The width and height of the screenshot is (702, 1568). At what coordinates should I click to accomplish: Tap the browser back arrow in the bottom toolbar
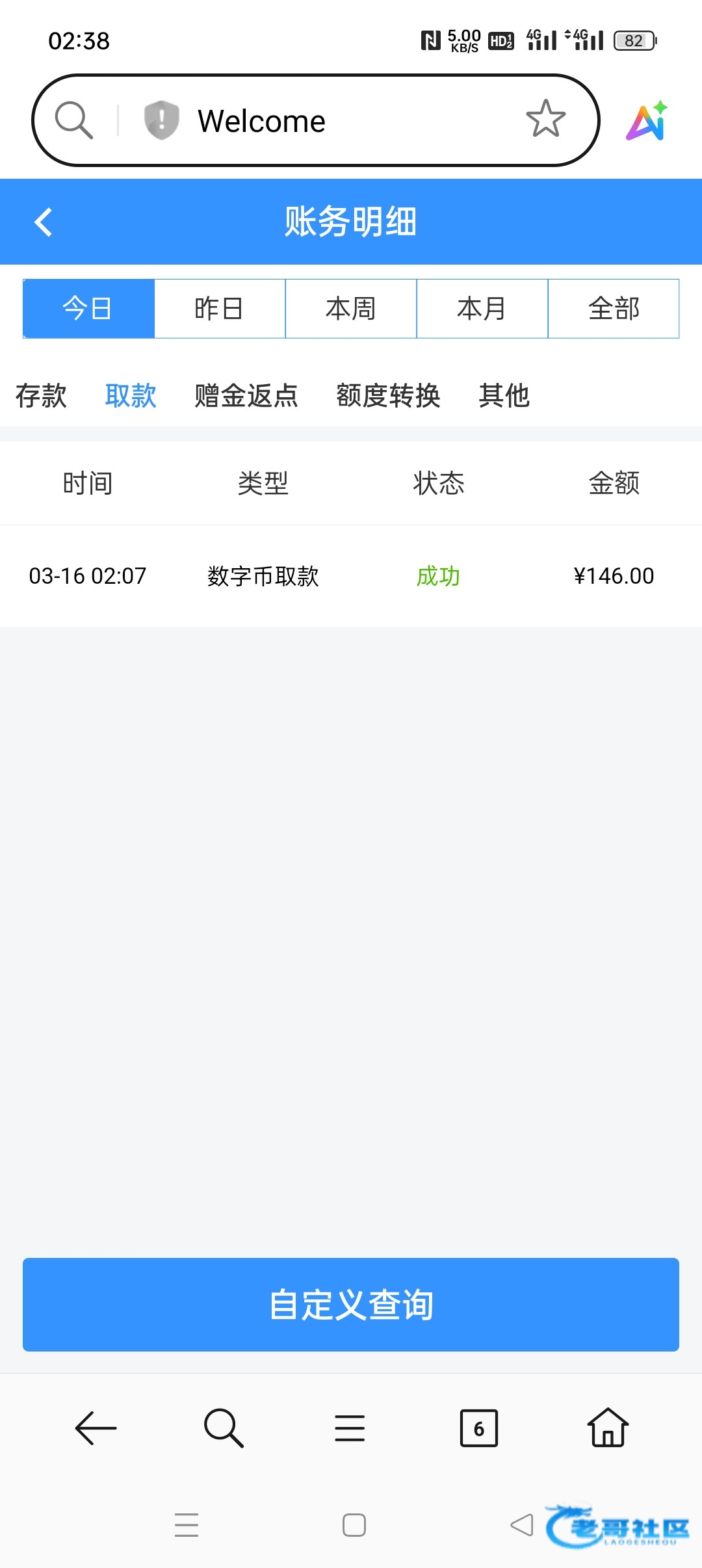(96, 1428)
